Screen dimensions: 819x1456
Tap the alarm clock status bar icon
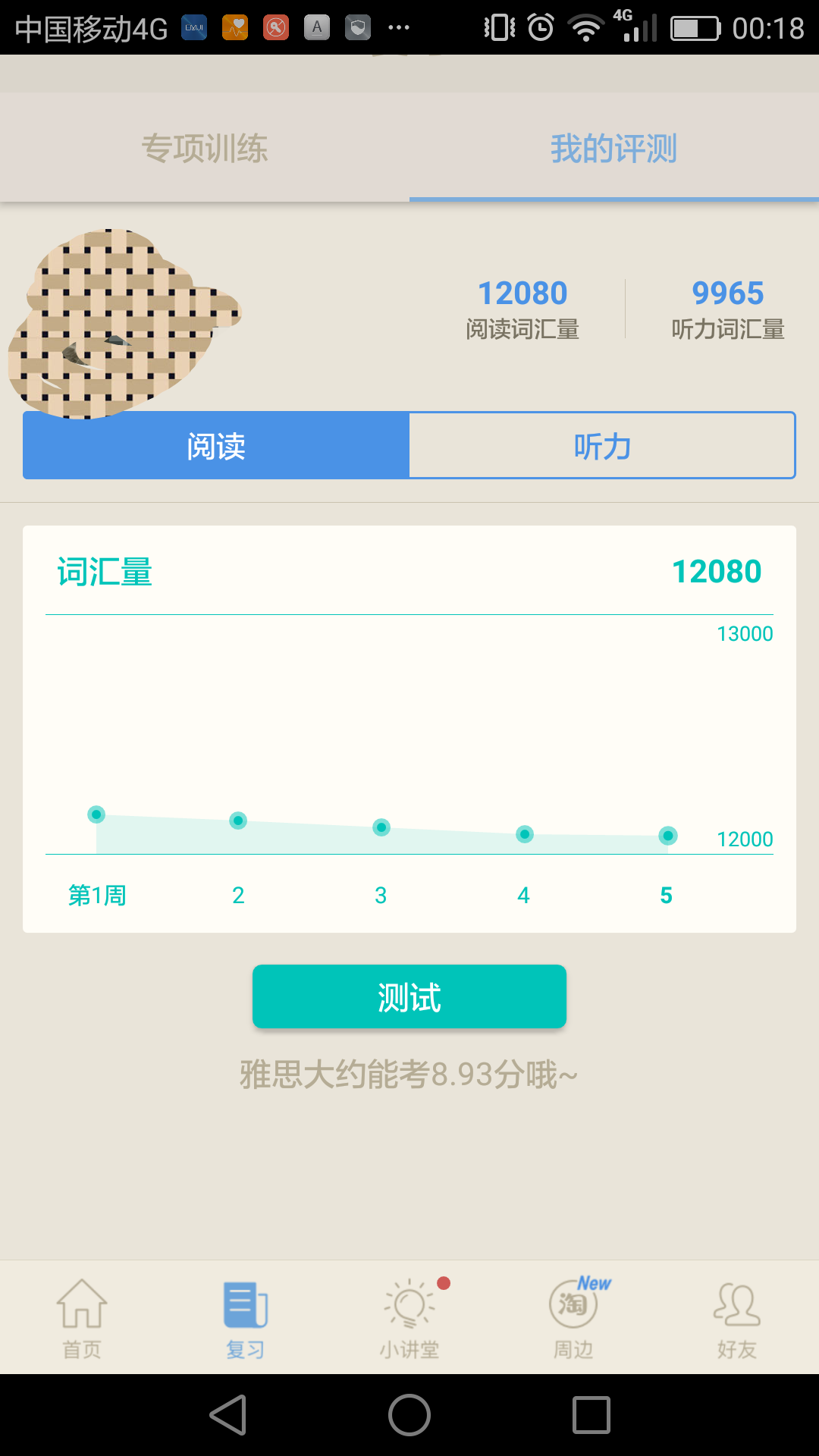point(540,28)
